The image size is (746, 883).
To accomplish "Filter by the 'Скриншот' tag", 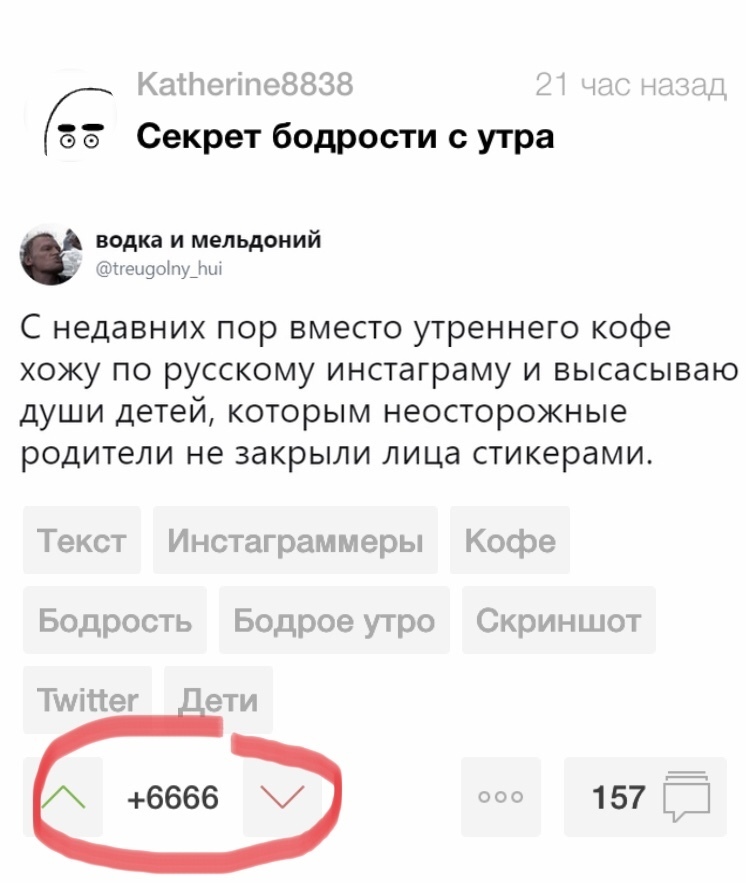I will [558, 620].
